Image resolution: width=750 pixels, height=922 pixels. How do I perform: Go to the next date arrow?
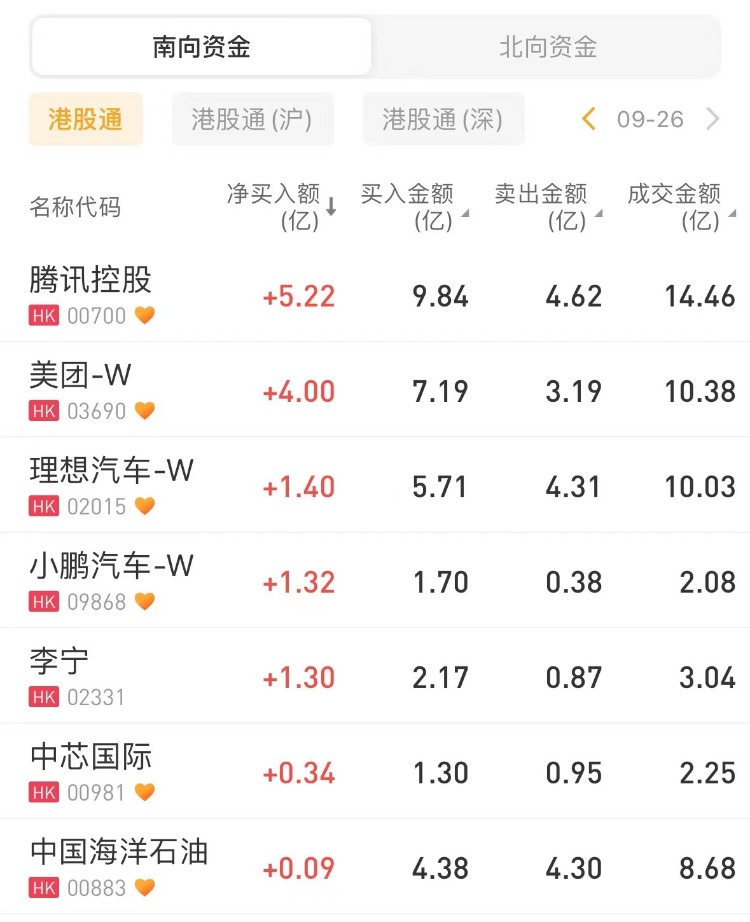tap(713, 120)
